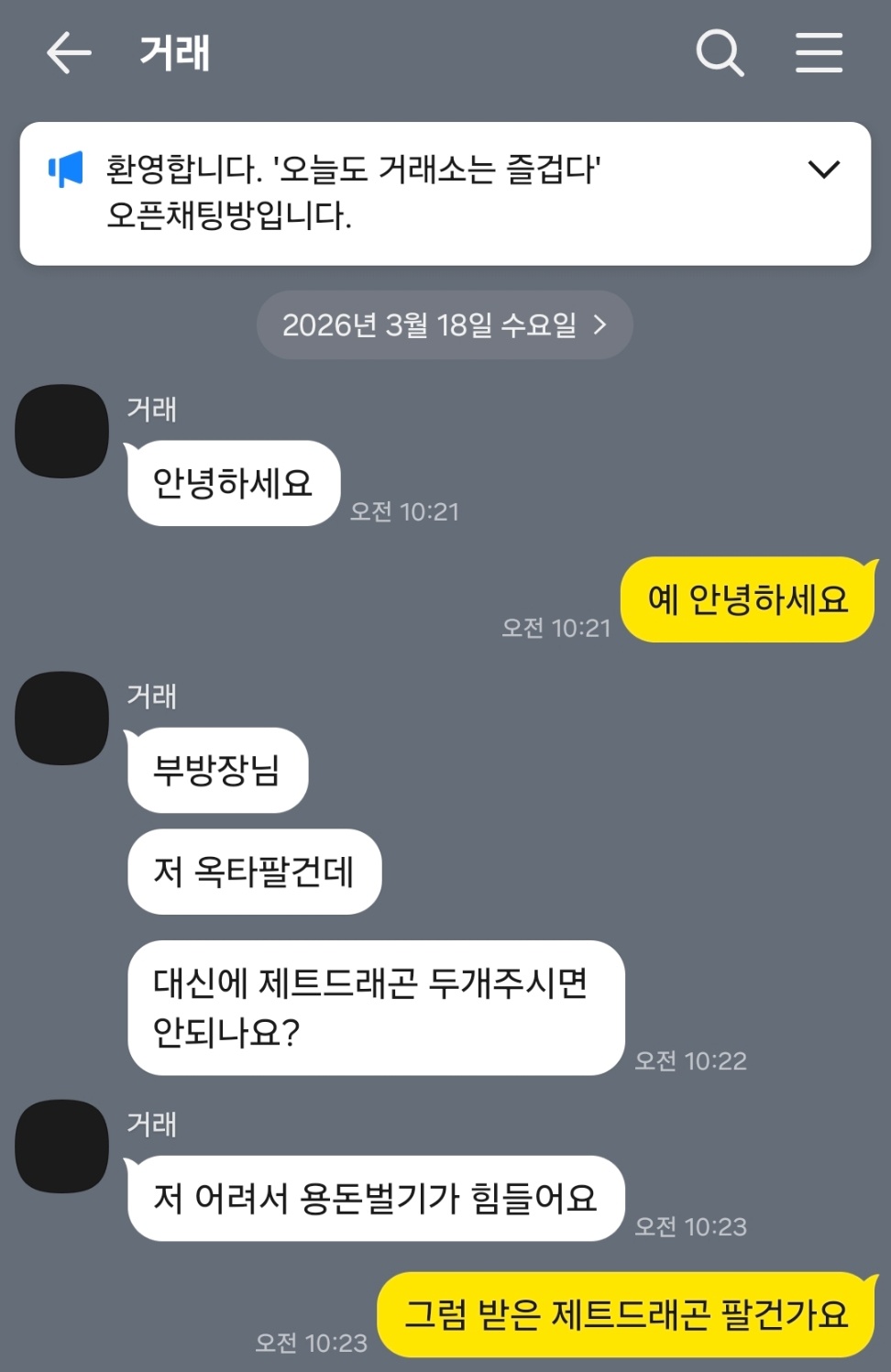Go back using the arrow icon

pyautogui.click(x=69, y=52)
